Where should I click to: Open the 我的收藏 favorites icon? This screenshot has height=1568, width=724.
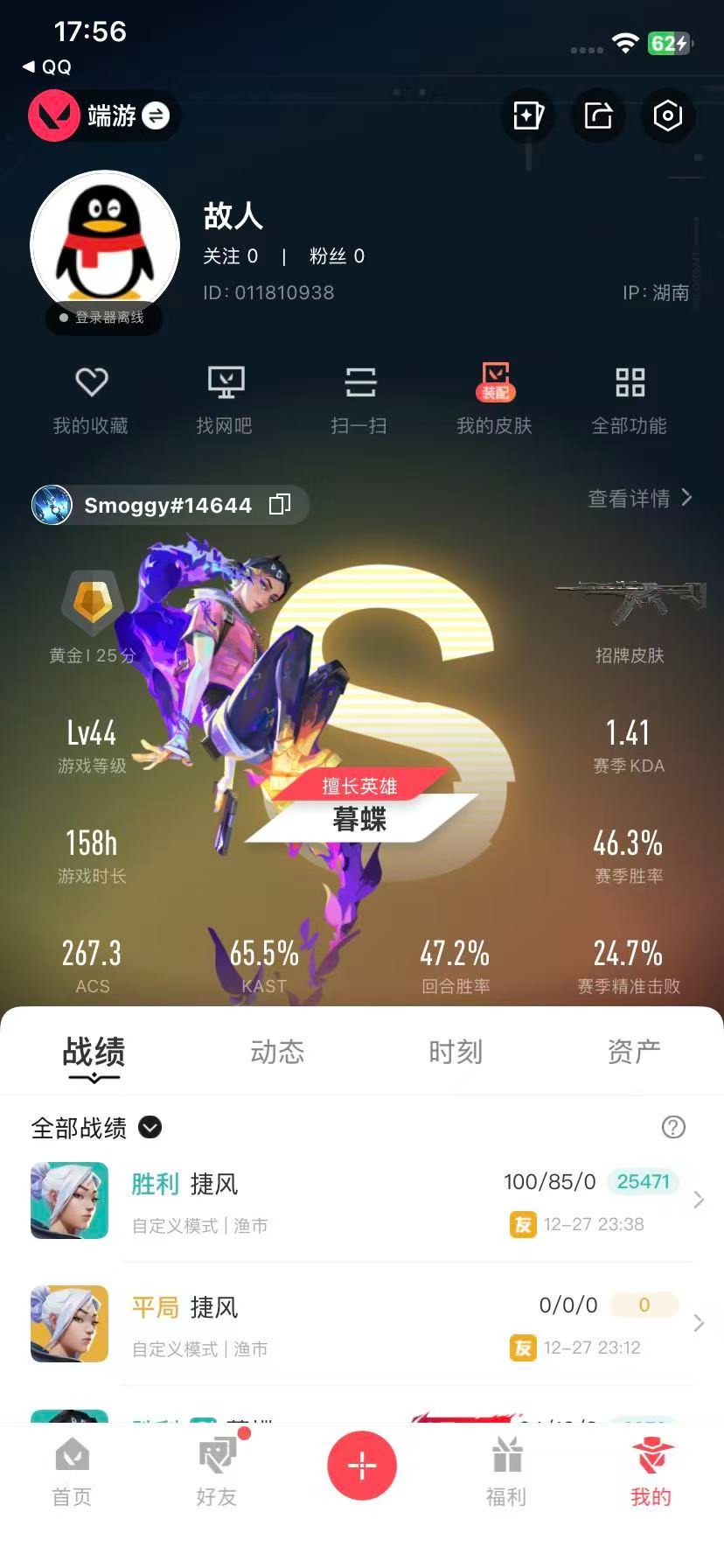(x=90, y=398)
